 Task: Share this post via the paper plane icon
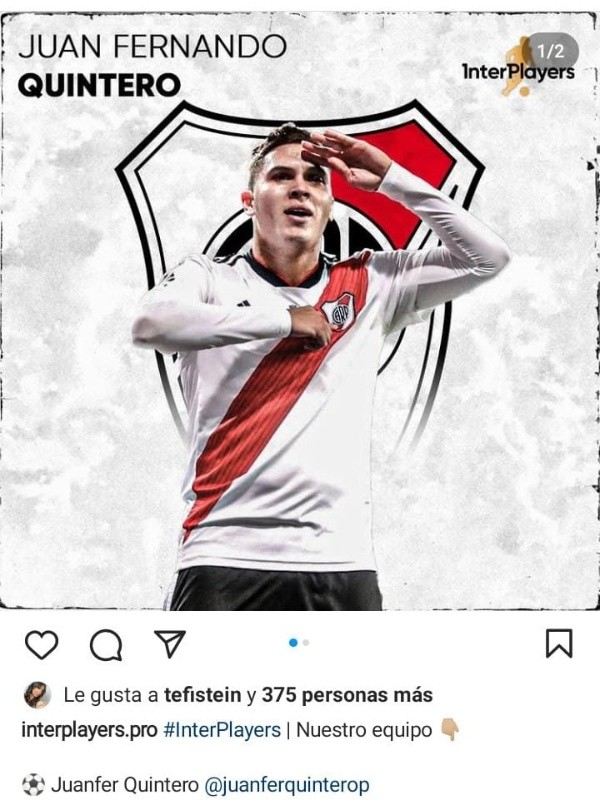pos(169,644)
